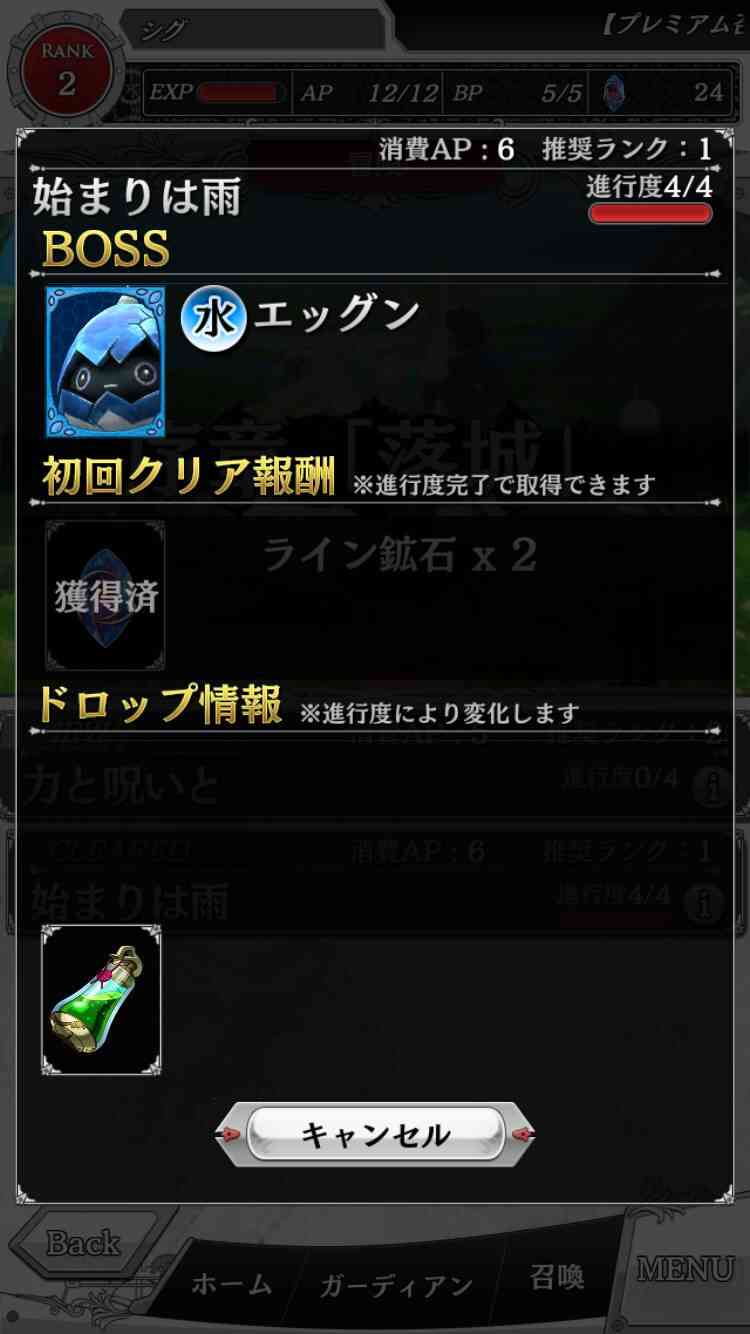This screenshot has height=1334, width=750.
Task: Go Back using the bottom-left button
Action: [85, 1244]
